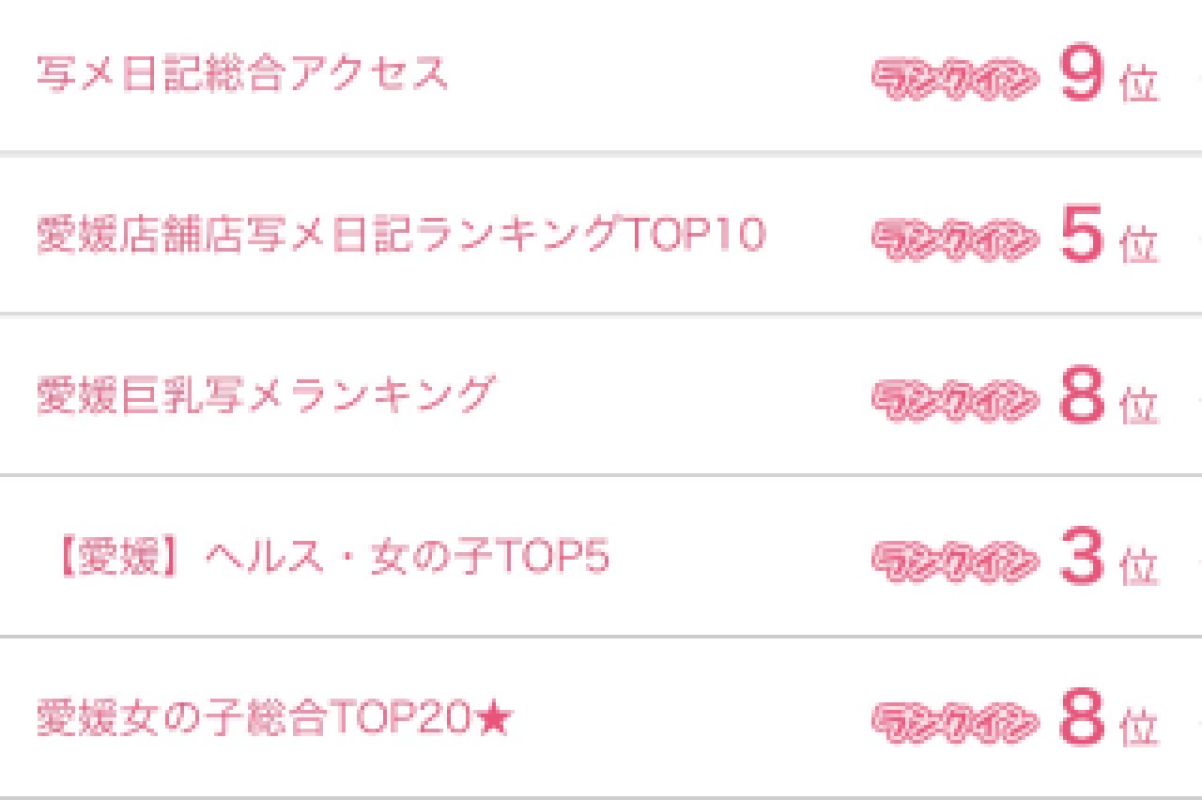This screenshot has height=800, width=1202.
Task: Open the 愛媛女の子総合TOP20★ ranking row
Action: click(601, 718)
